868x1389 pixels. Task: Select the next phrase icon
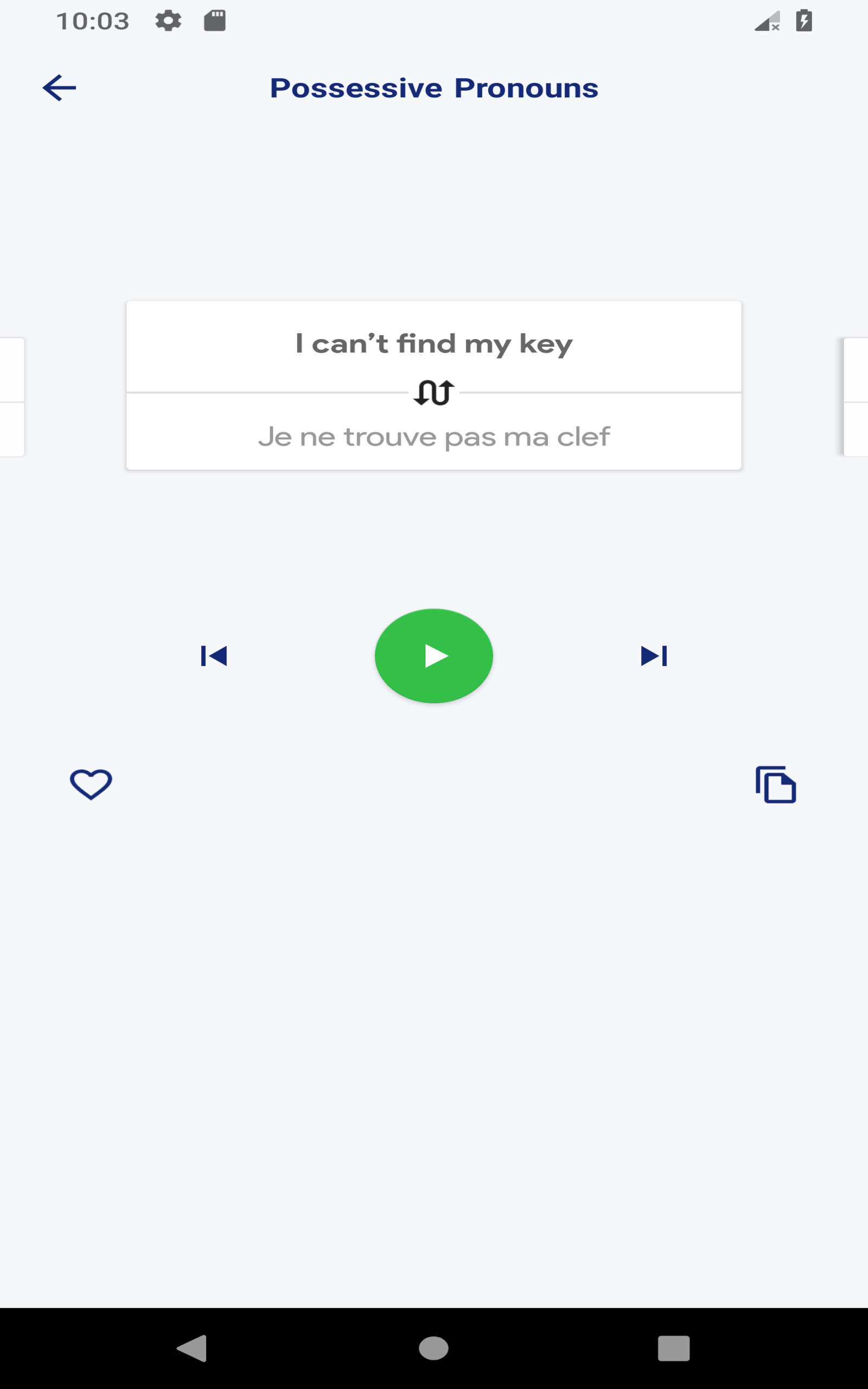(653, 655)
